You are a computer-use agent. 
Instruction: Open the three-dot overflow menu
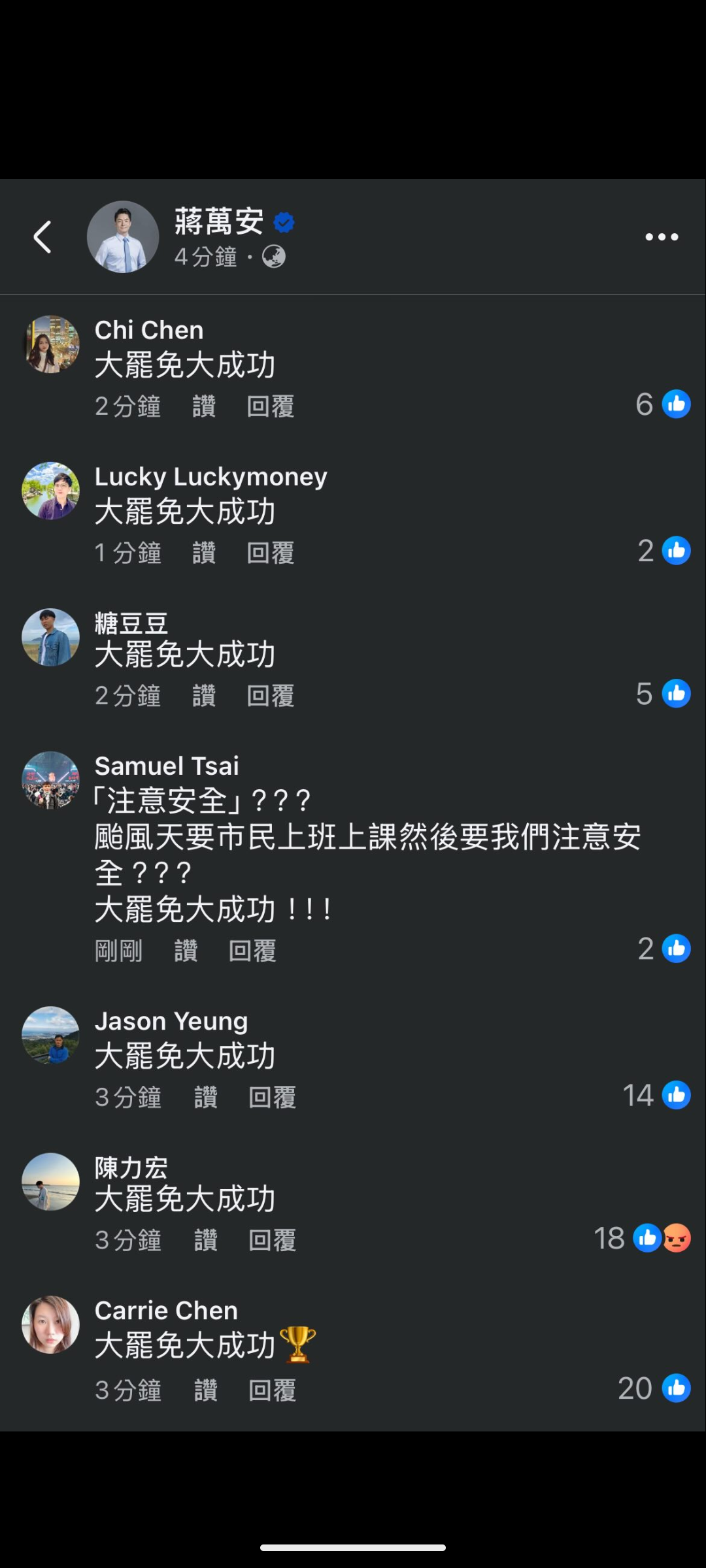pos(662,237)
